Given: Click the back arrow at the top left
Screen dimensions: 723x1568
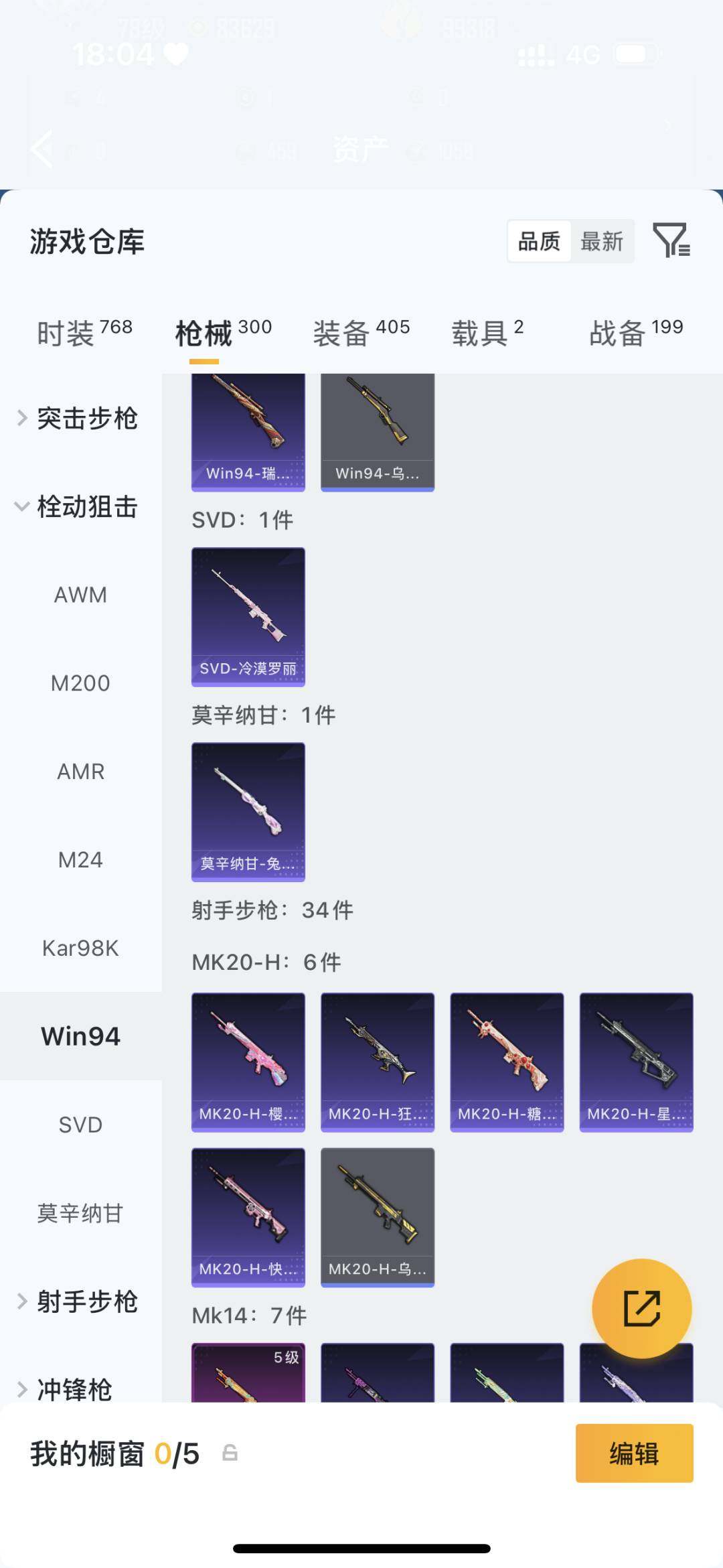Looking at the screenshot, I should coord(40,151).
